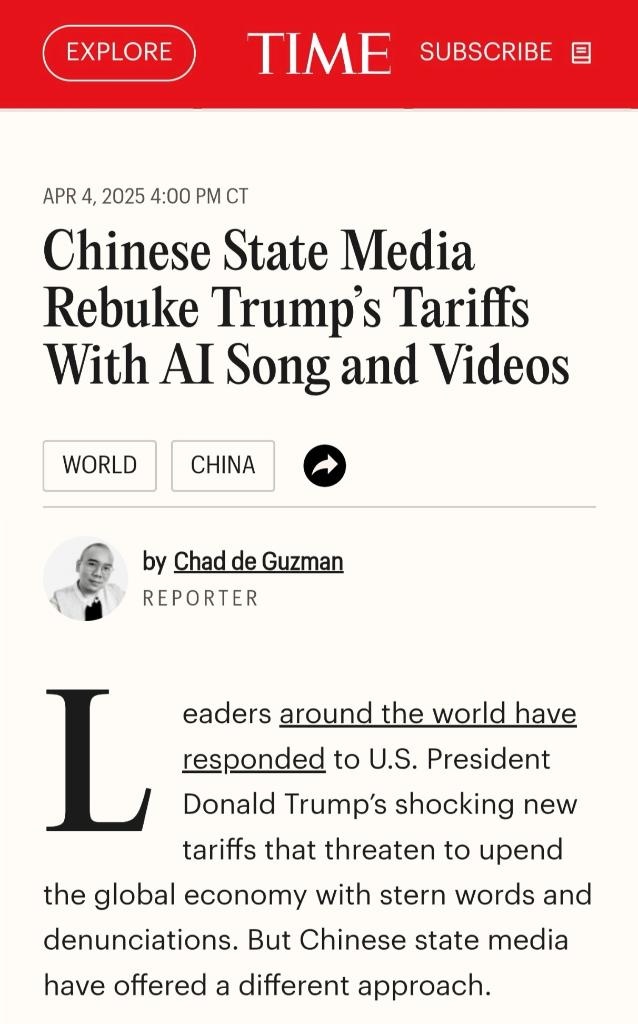Tap the Subscribe link
The width and height of the screenshot is (638, 1024).
[486, 52]
